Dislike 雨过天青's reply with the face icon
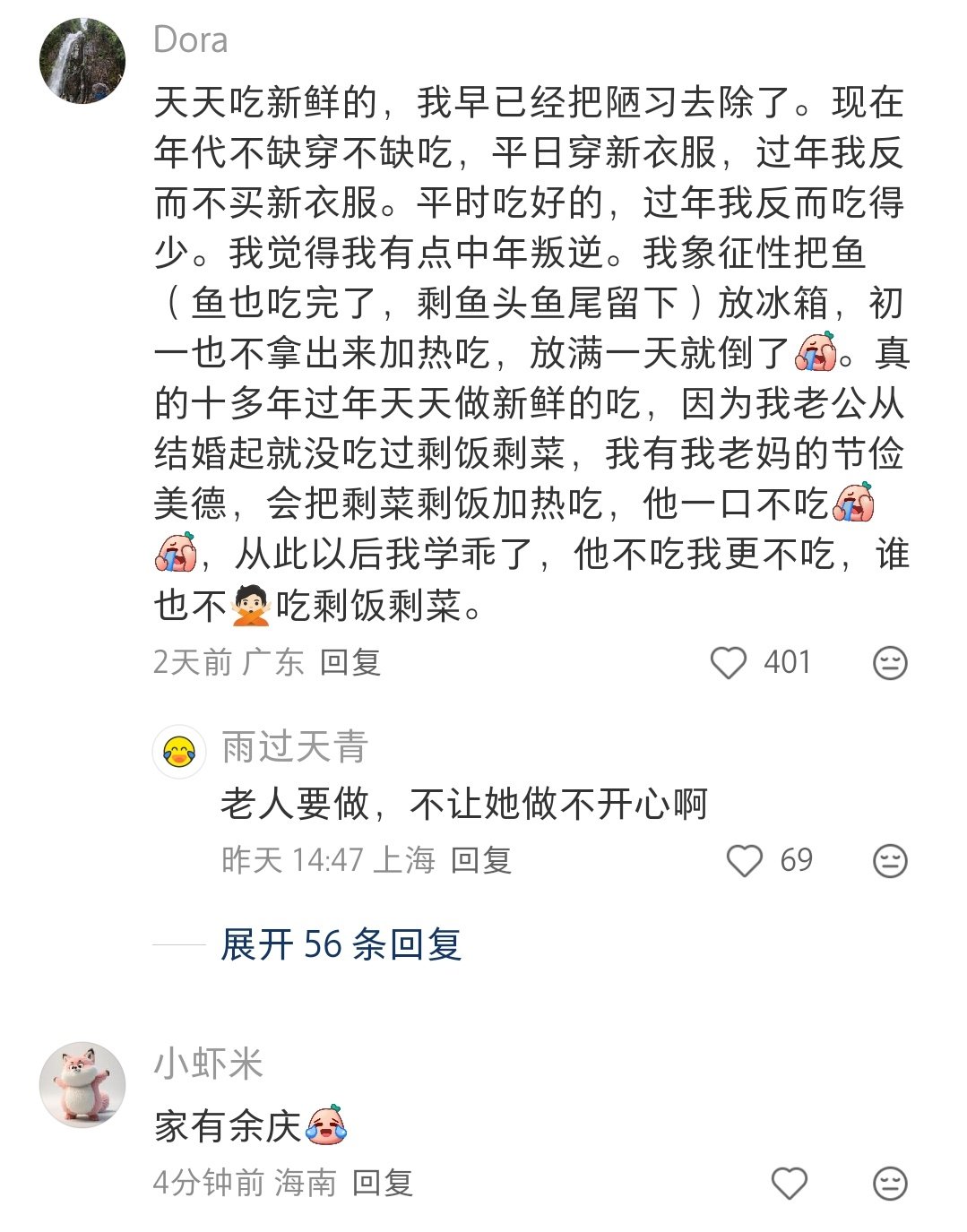The height and width of the screenshot is (1232, 967). click(890, 861)
